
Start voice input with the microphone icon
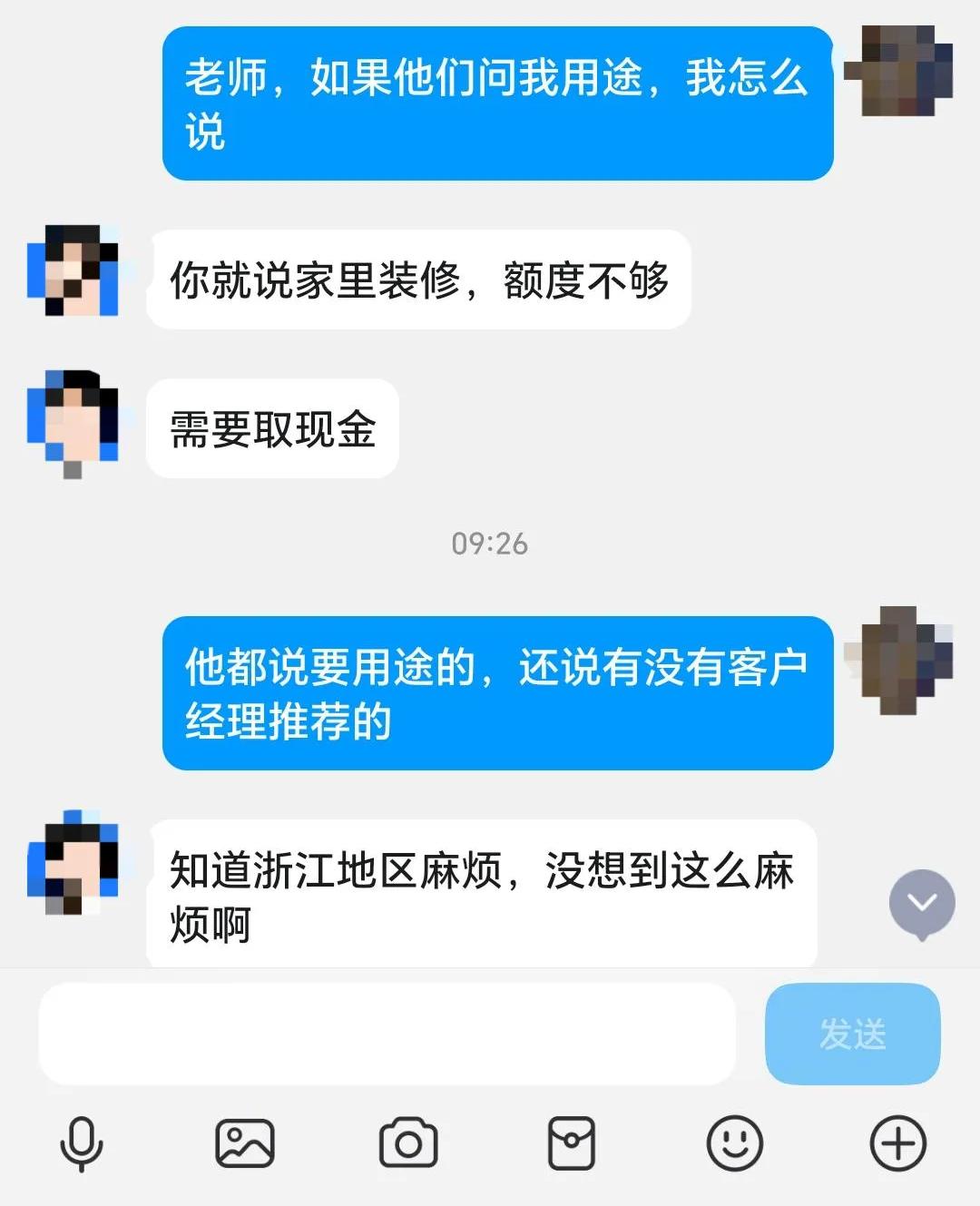tap(82, 1143)
